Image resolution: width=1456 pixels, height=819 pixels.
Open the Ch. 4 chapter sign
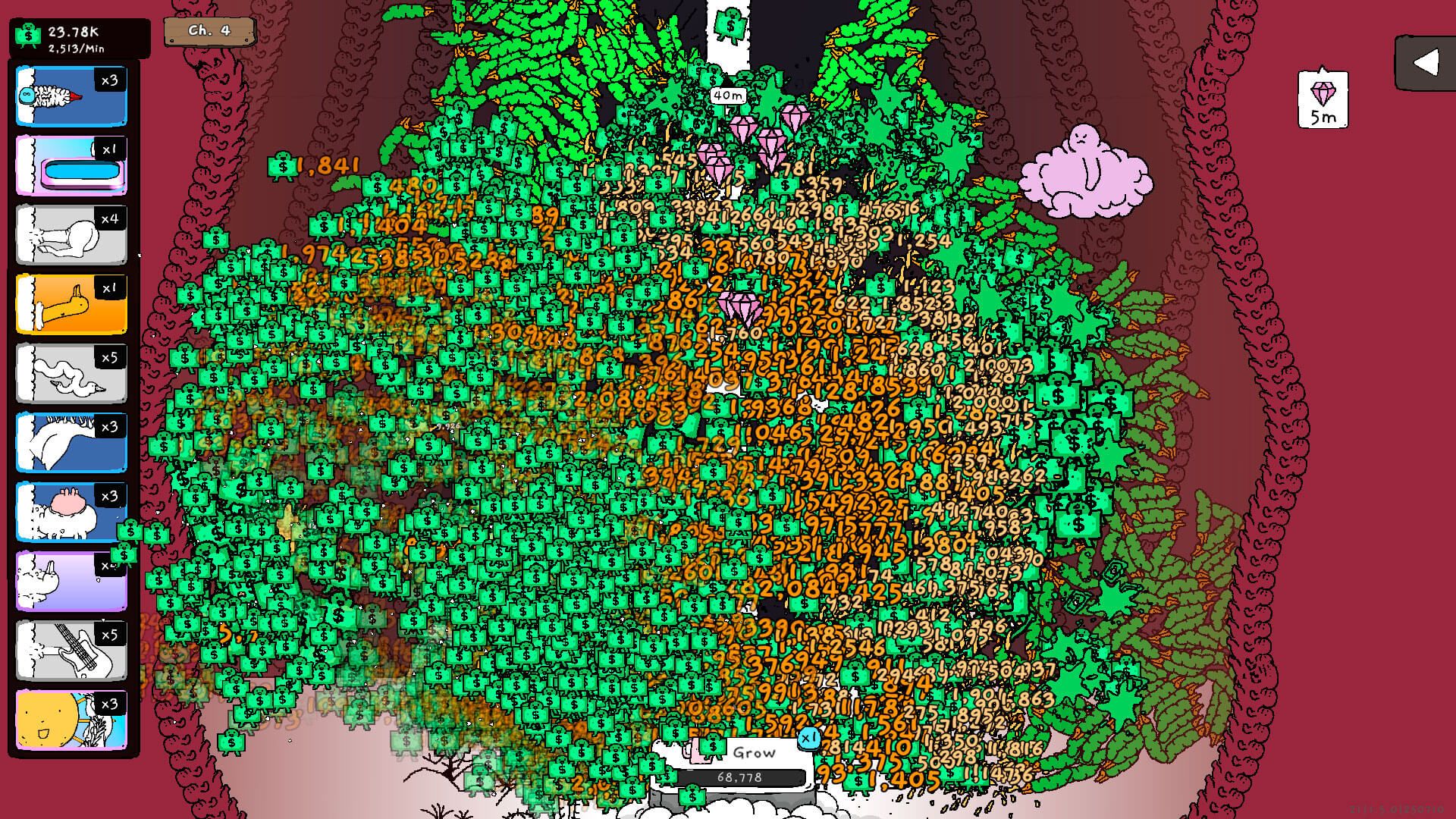209,31
